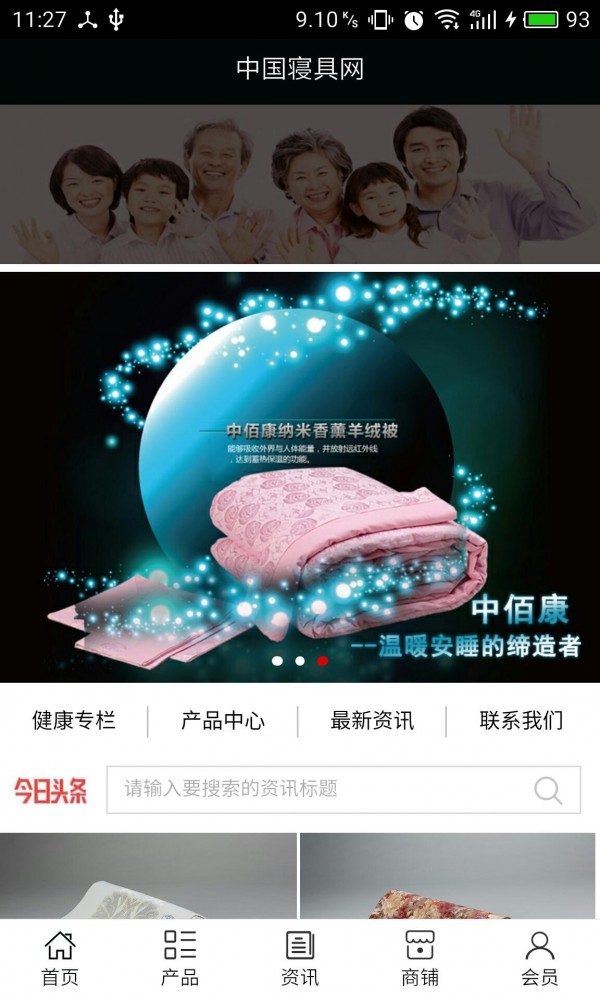The image size is (600, 1000).
Task: Go to the 会员 member tab
Action: (x=540, y=958)
